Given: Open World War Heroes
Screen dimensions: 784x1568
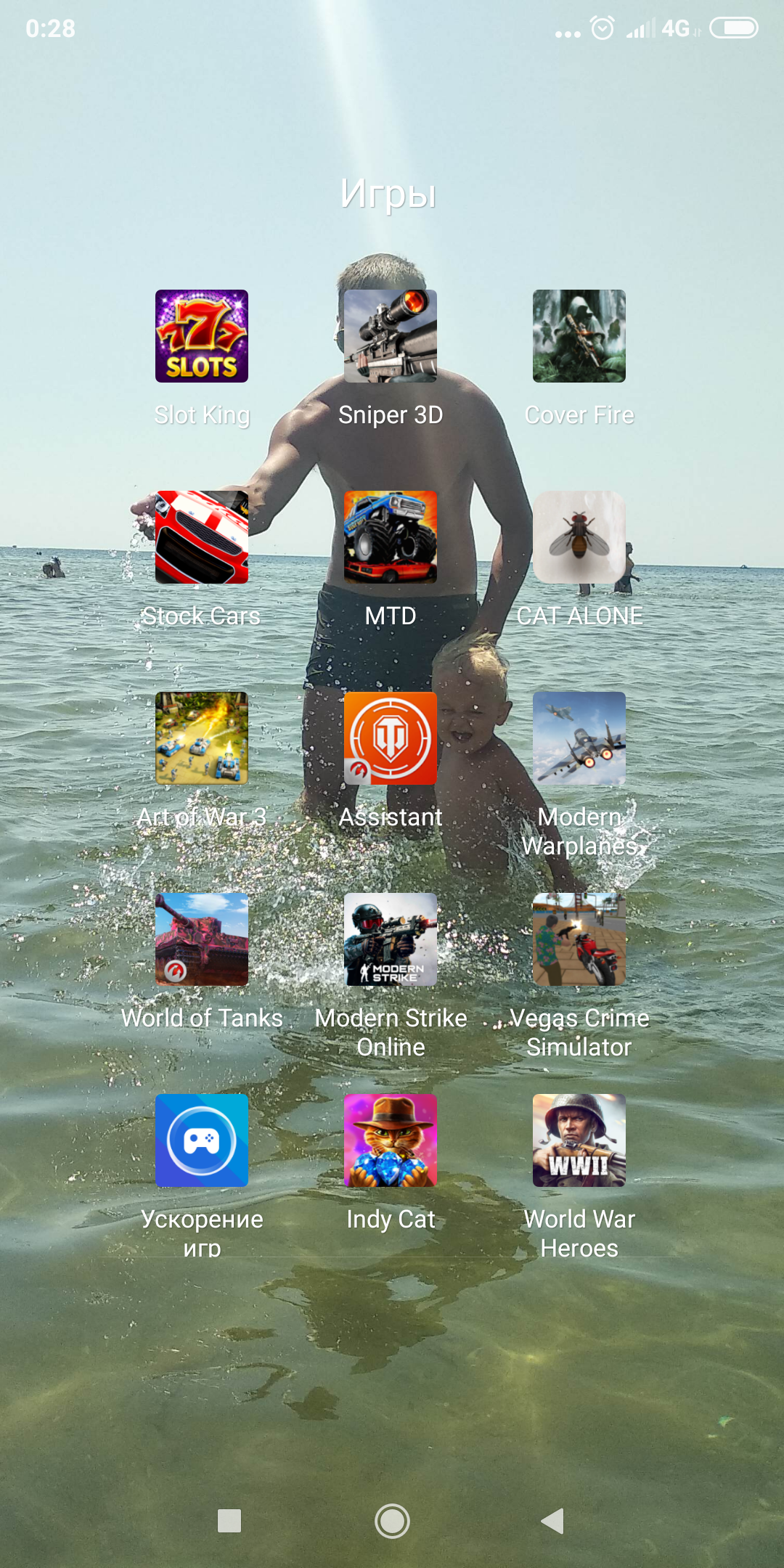Looking at the screenshot, I should pos(579,1140).
